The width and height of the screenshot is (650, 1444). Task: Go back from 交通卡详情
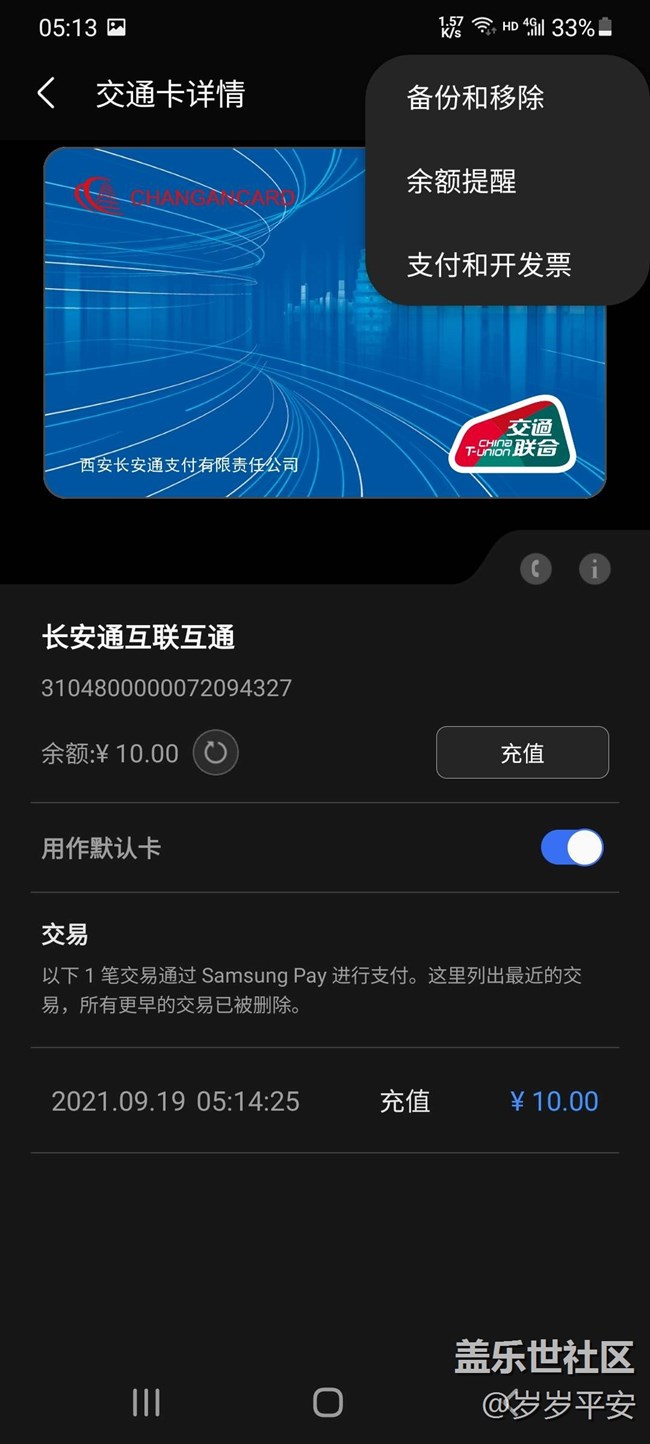[x=46, y=94]
